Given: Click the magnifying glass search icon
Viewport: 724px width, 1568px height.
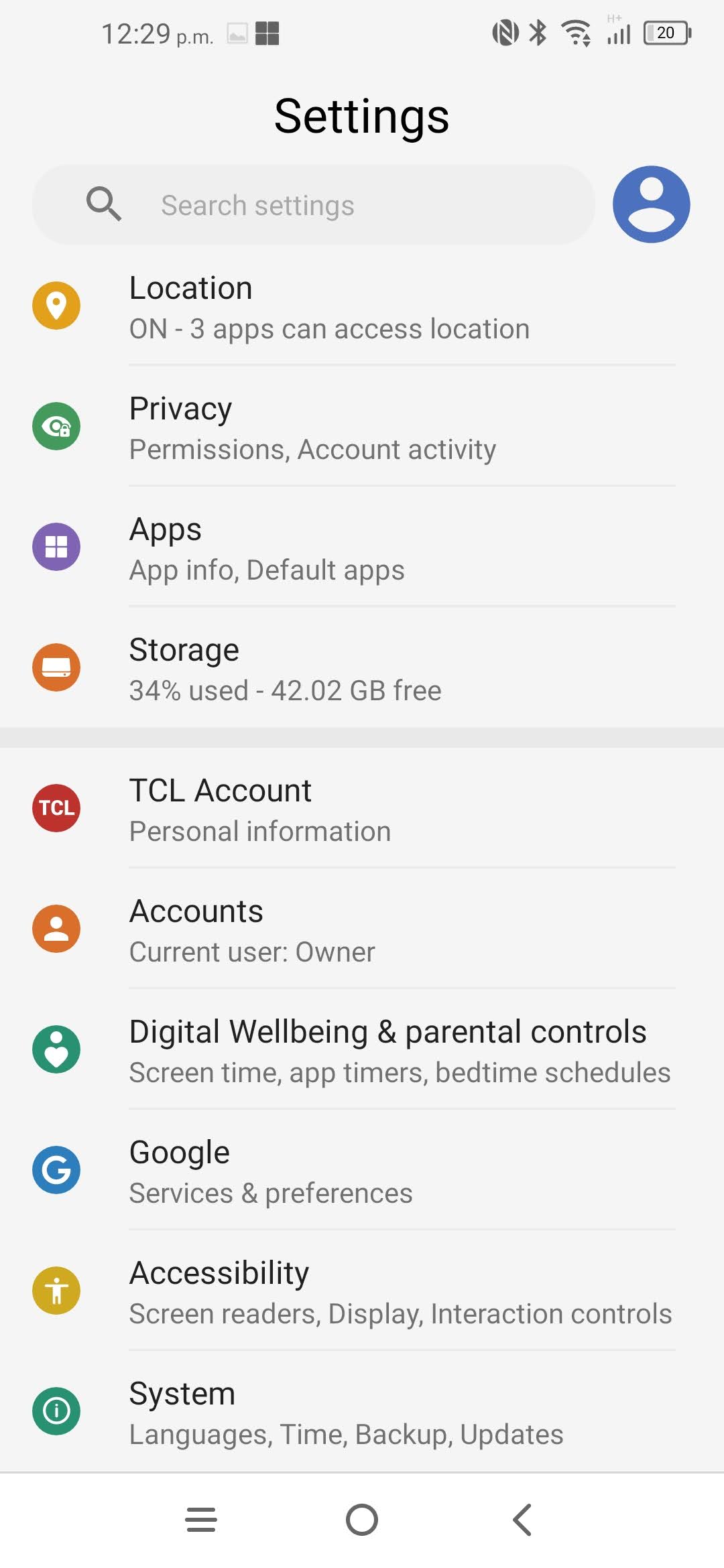Looking at the screenshot, I should (104, 204).
